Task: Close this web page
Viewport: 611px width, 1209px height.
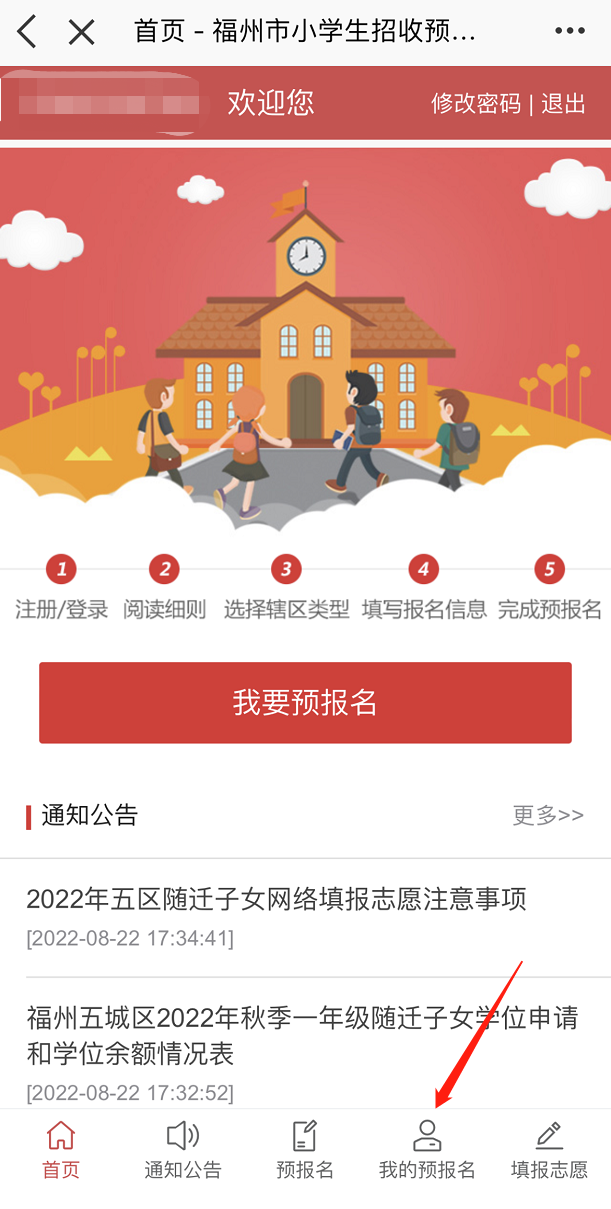Action: [x=81, y=32]
